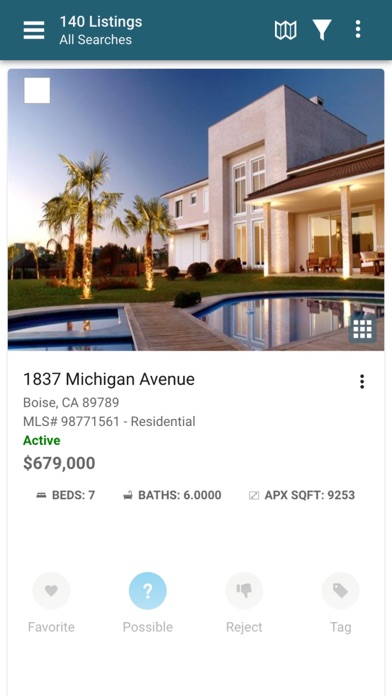Open the 1837 Michigan Avenue house photo
Viewport: 392px width, 696px height.
196,210
